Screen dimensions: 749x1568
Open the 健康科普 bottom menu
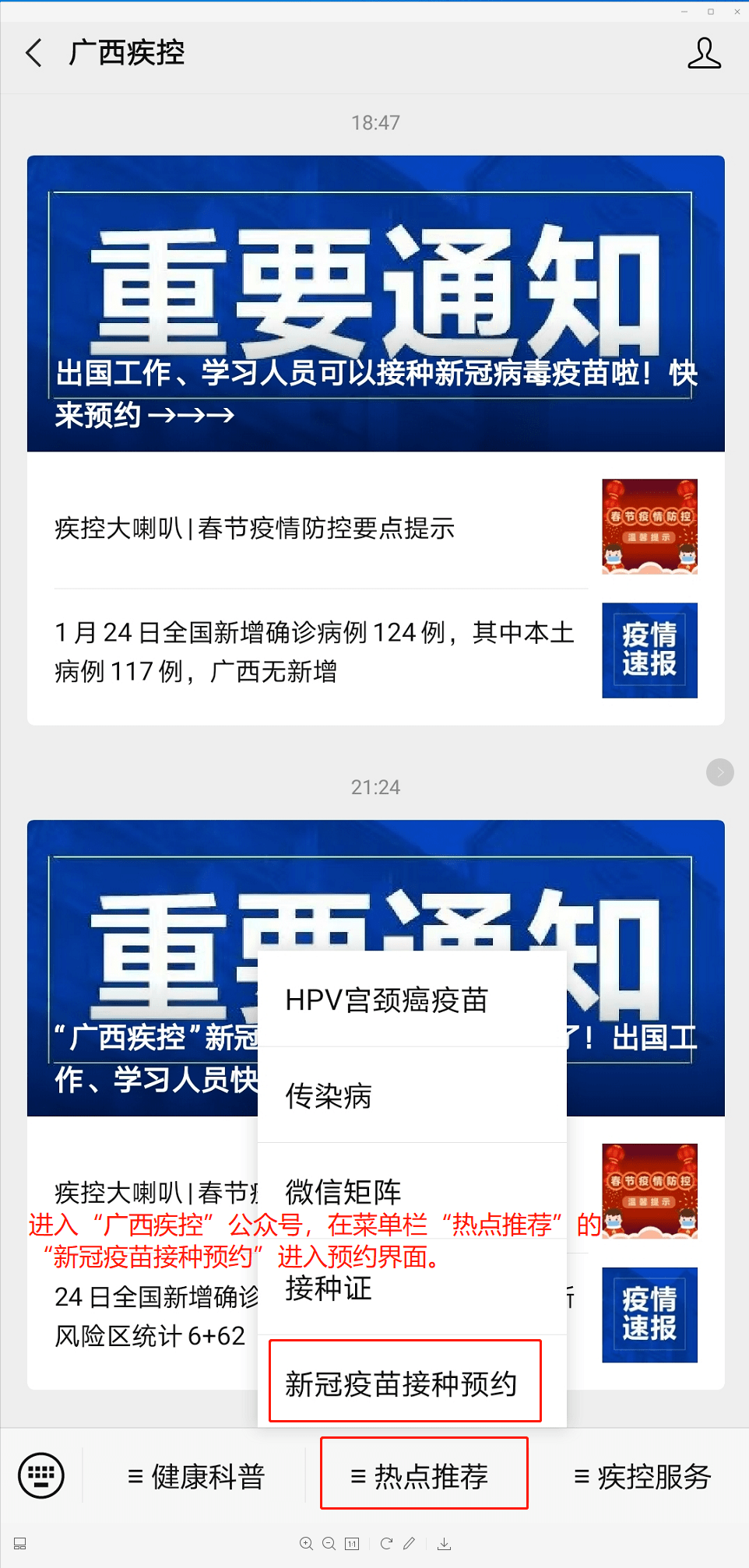(x=196, y=1476)
